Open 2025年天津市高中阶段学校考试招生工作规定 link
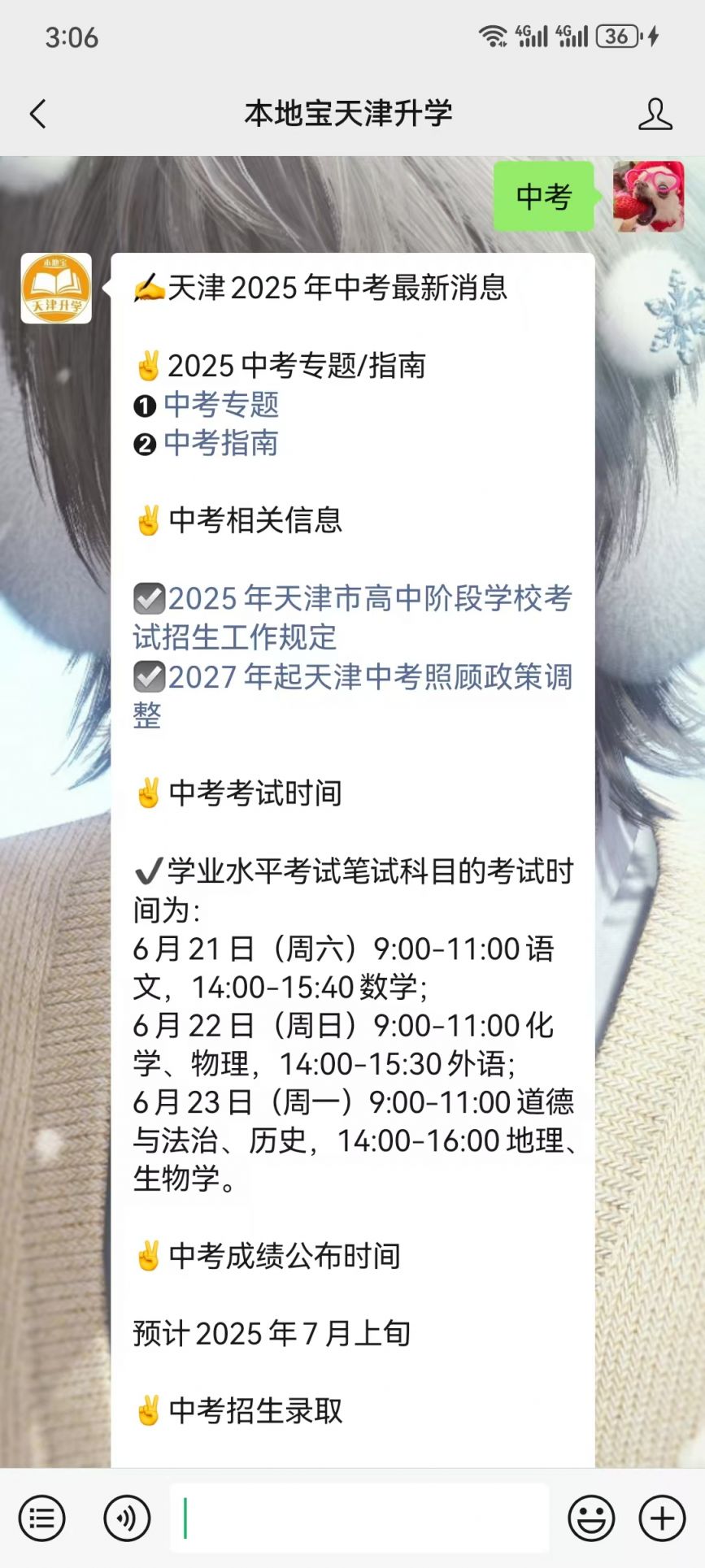The image size is (705, 1568). coord(353,618)
